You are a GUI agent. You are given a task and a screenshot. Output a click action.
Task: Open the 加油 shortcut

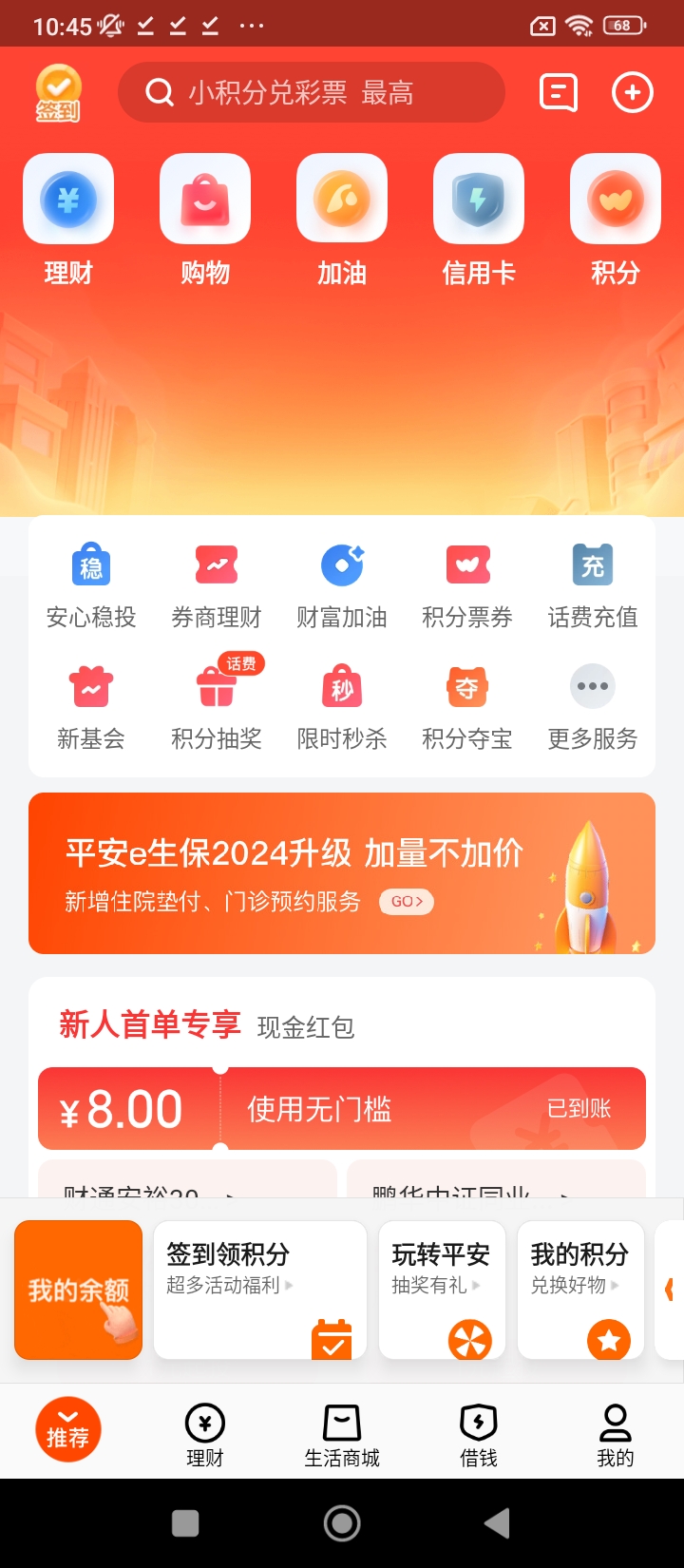(x=342, y=219)
